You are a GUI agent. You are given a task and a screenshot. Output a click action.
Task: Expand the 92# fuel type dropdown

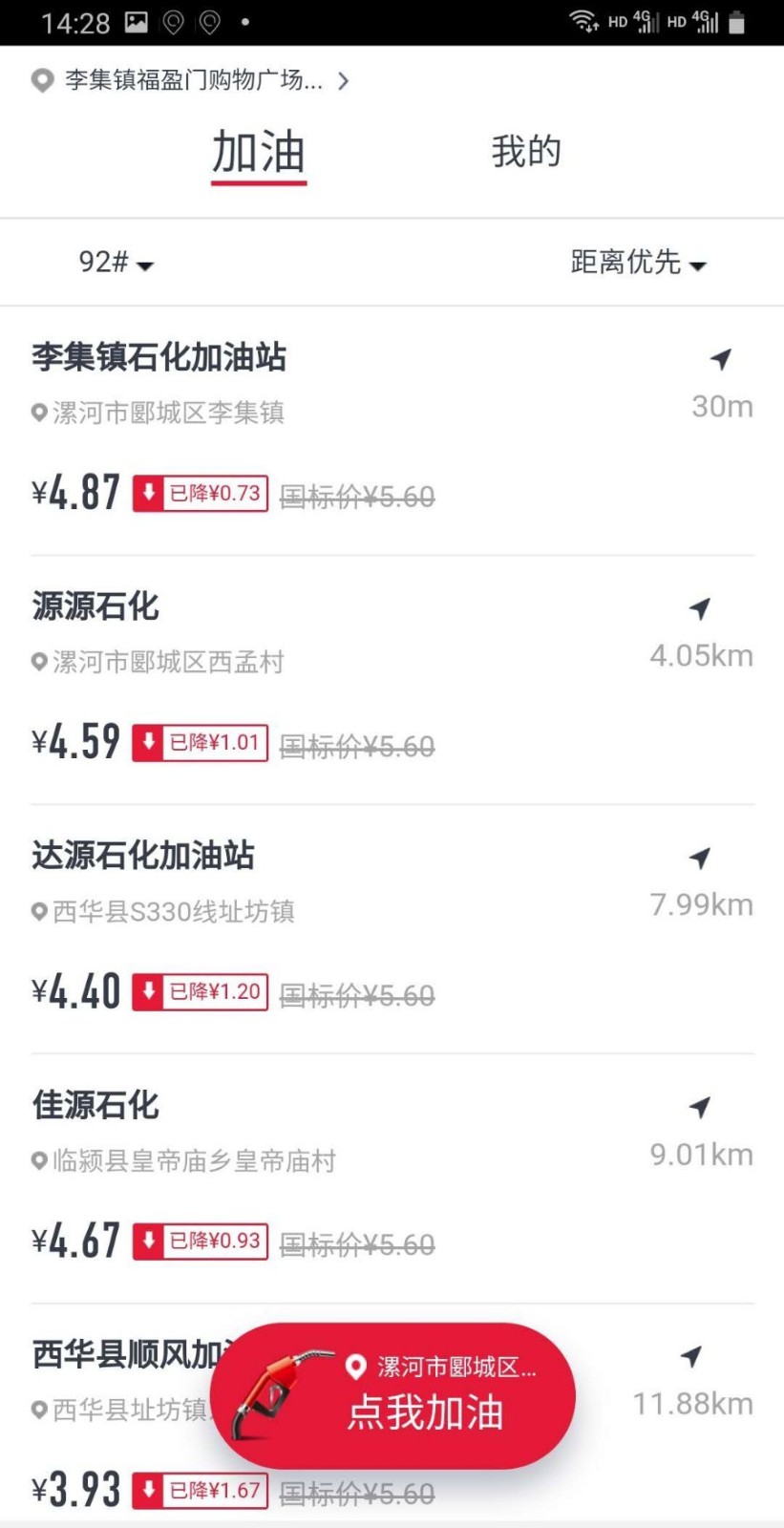coord(116,262)
